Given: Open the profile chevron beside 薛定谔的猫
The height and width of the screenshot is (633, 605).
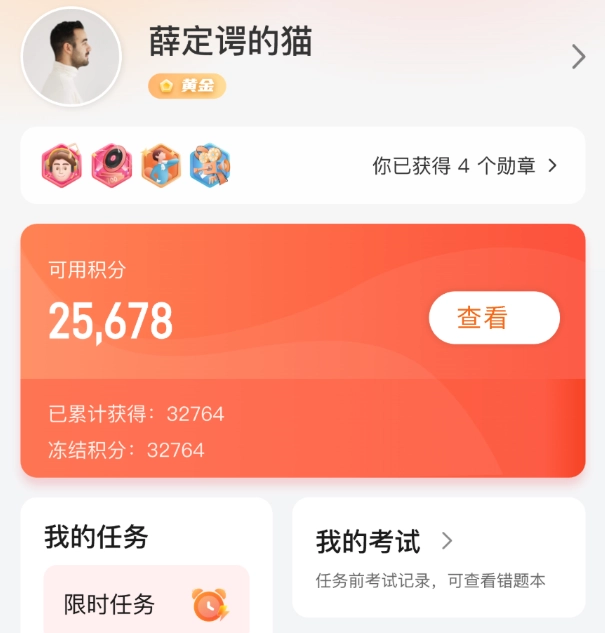Looking at the screenshot, I should 578,57.
